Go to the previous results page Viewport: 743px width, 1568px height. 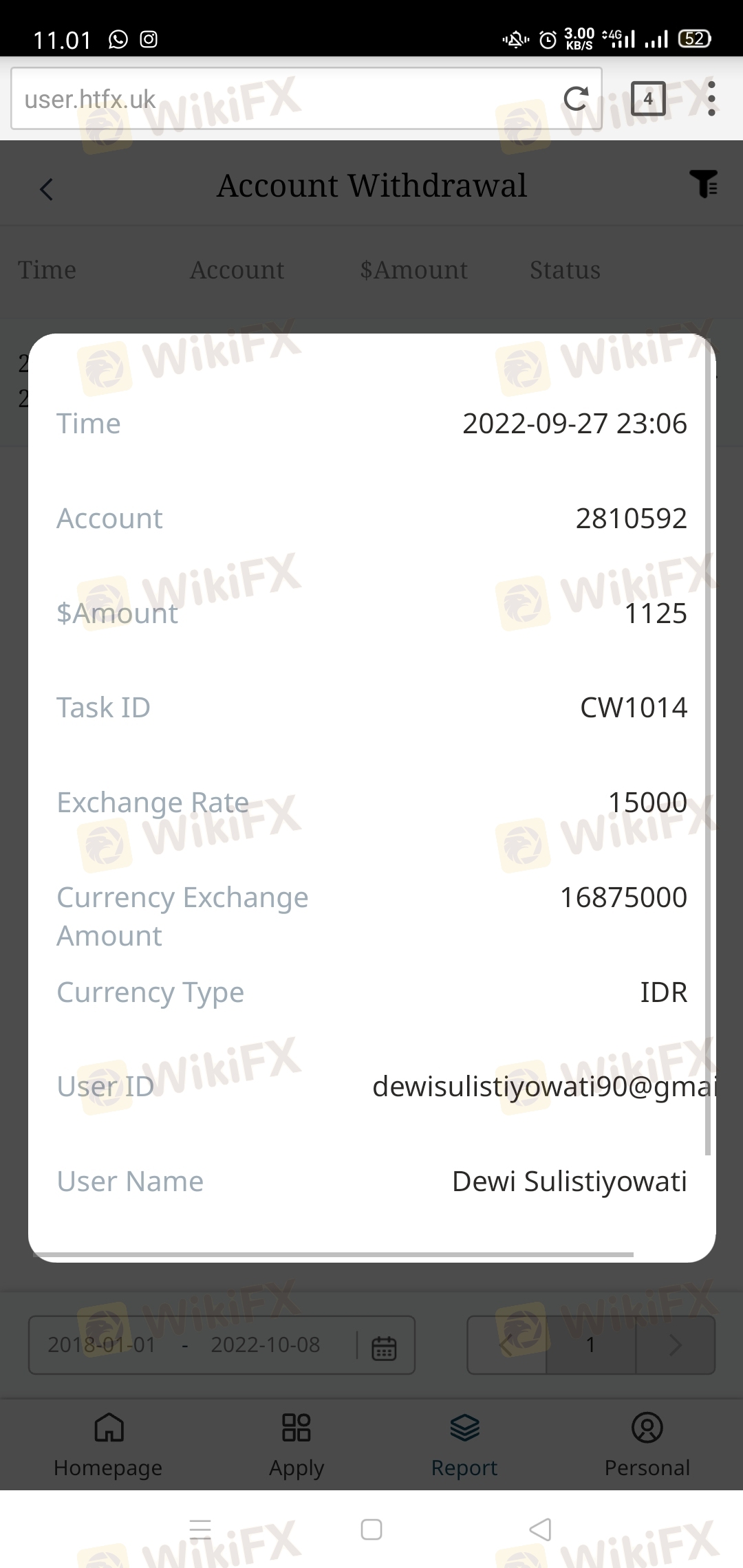[x=507, y=1345]
